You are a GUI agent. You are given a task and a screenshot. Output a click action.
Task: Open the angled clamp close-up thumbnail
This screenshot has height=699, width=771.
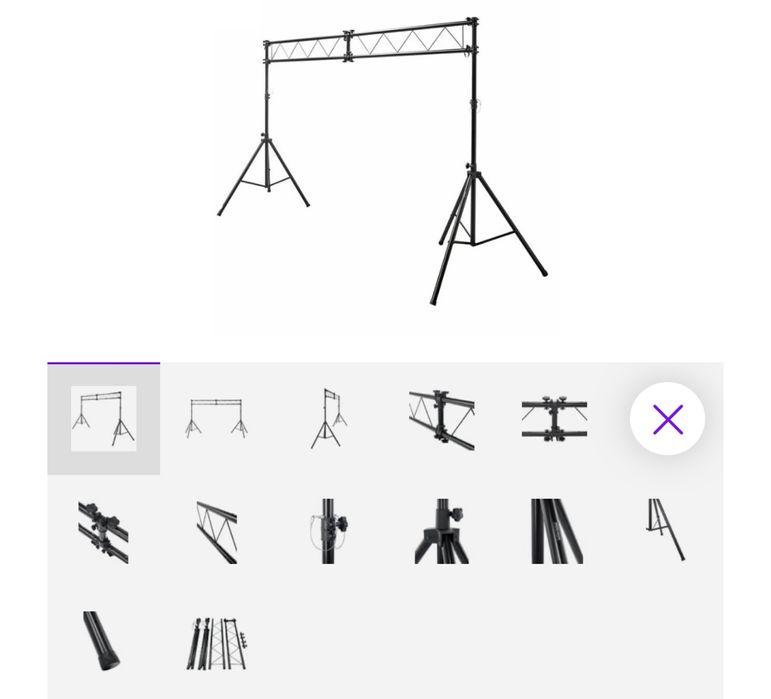[104, 531]
